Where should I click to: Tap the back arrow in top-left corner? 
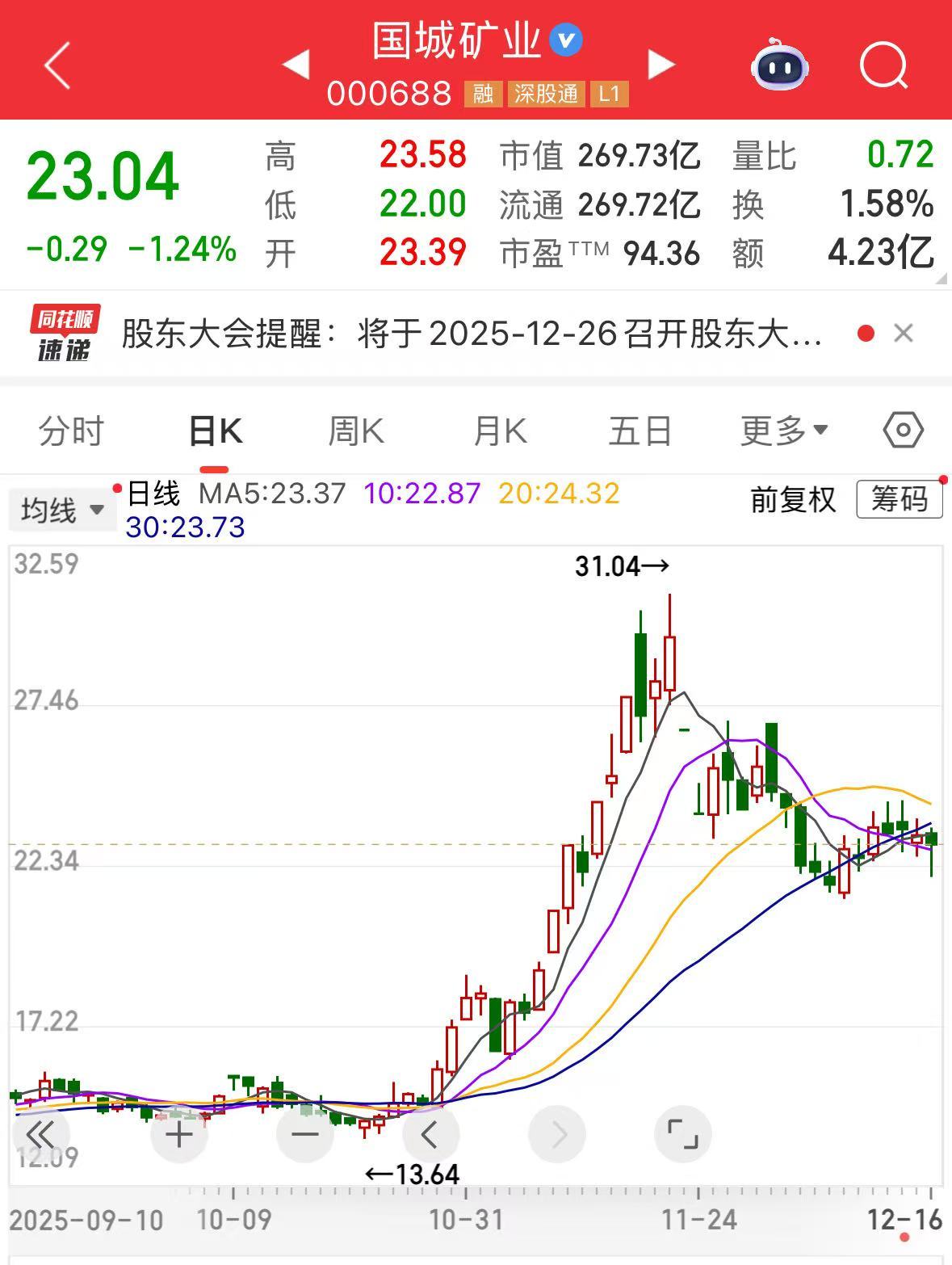pos(57,65)
